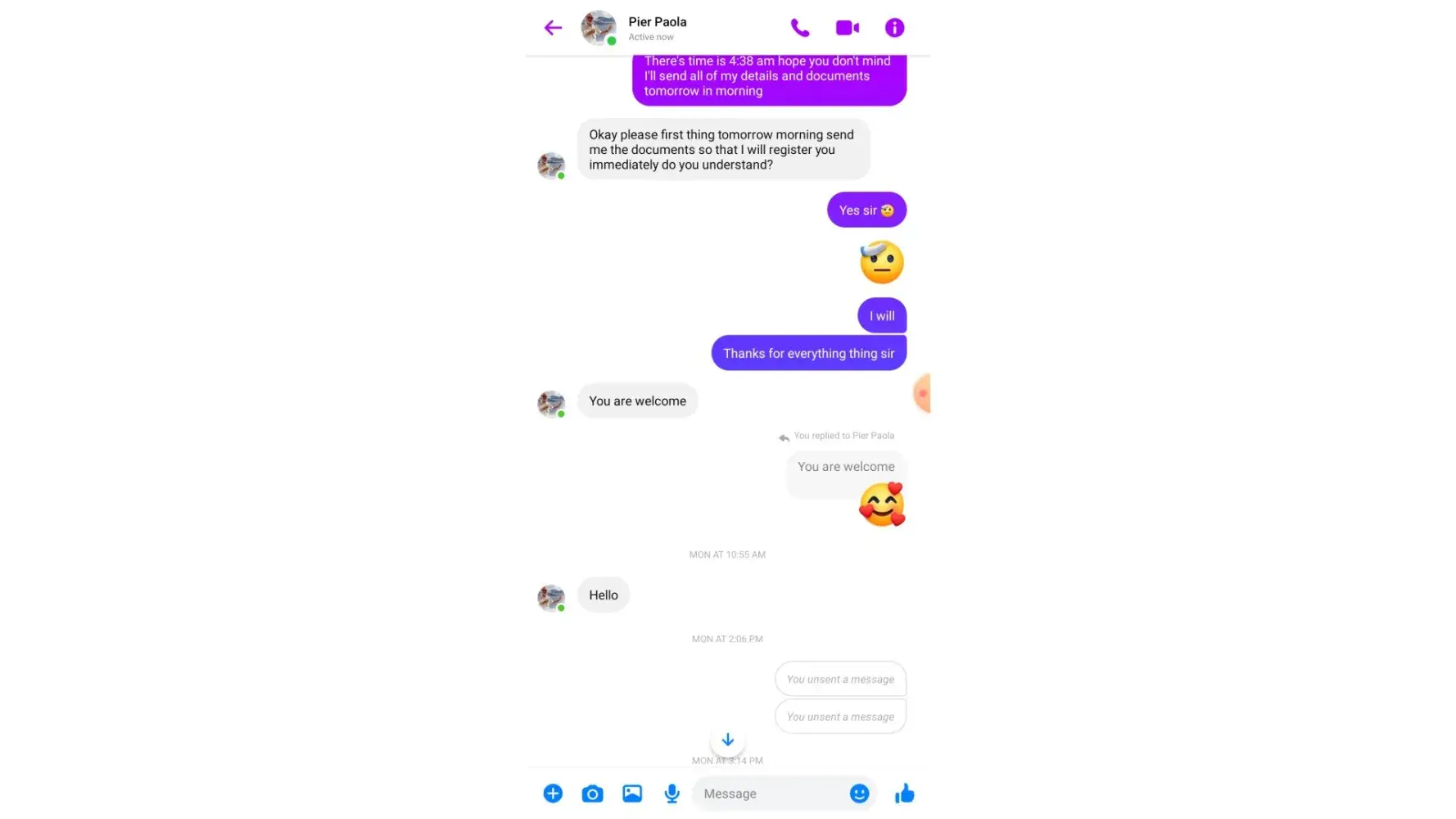Open more attachment options with the plus icon
Viewport: 1456px width, 819px height.
click(x=553, y=794)
